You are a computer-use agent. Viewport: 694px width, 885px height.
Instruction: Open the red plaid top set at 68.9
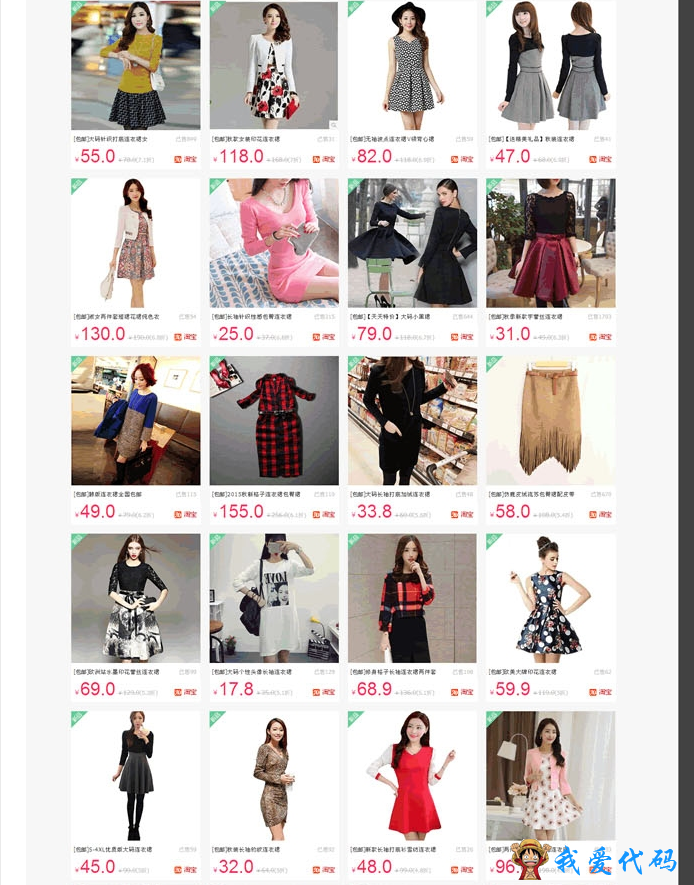412,598
